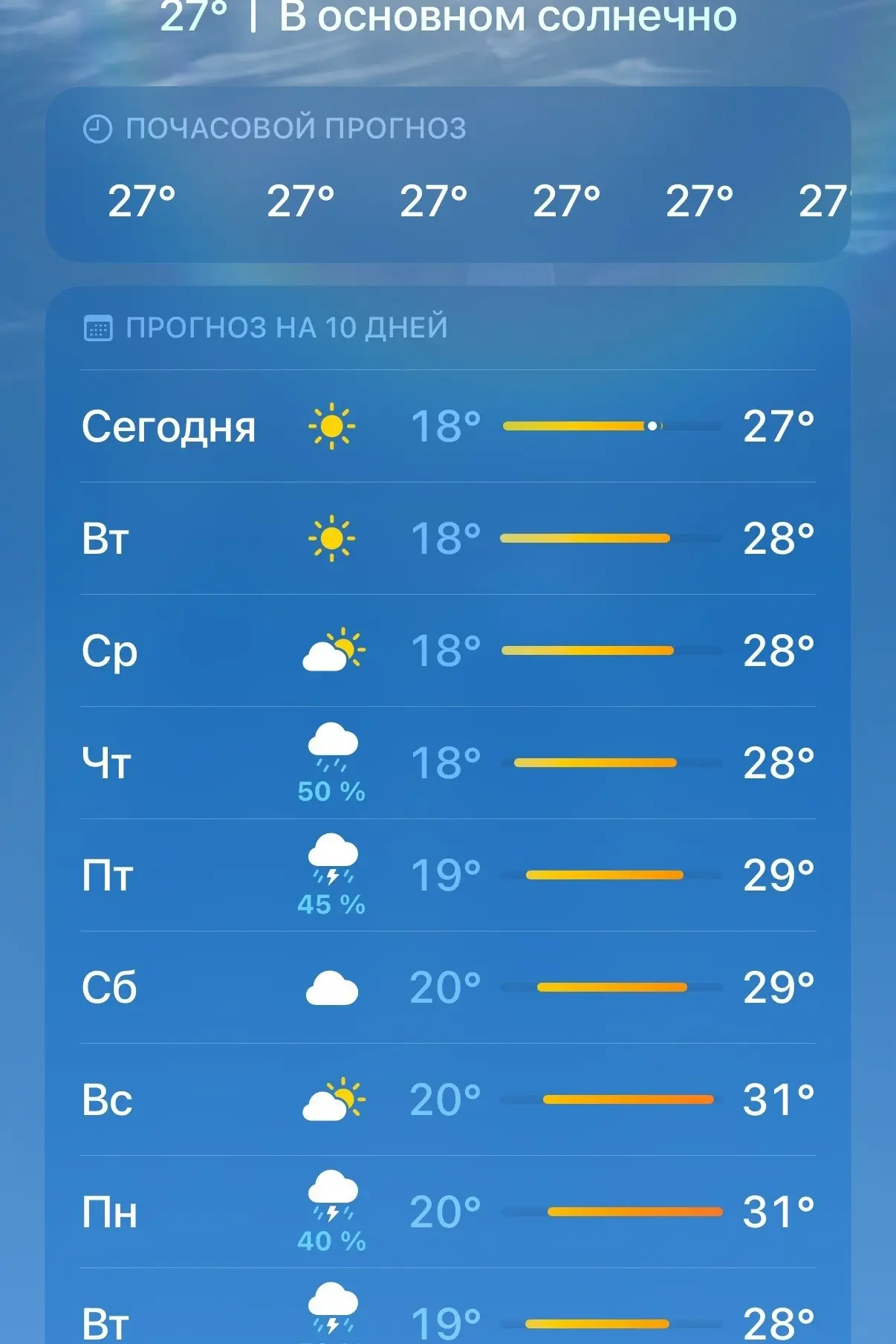Open the sunny Вт row with 18° low

(x=448, y=538)
